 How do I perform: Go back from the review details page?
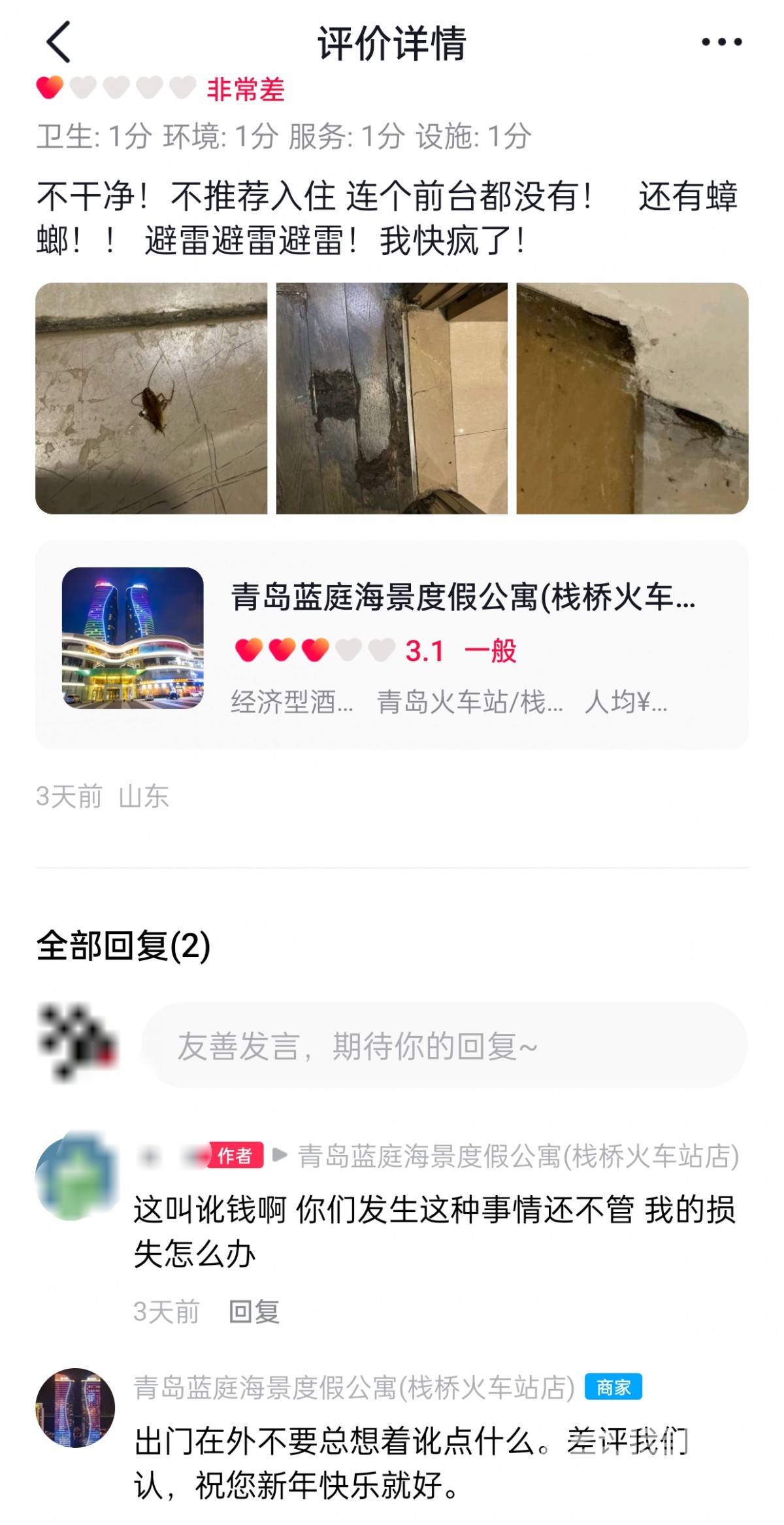[59, 42]
